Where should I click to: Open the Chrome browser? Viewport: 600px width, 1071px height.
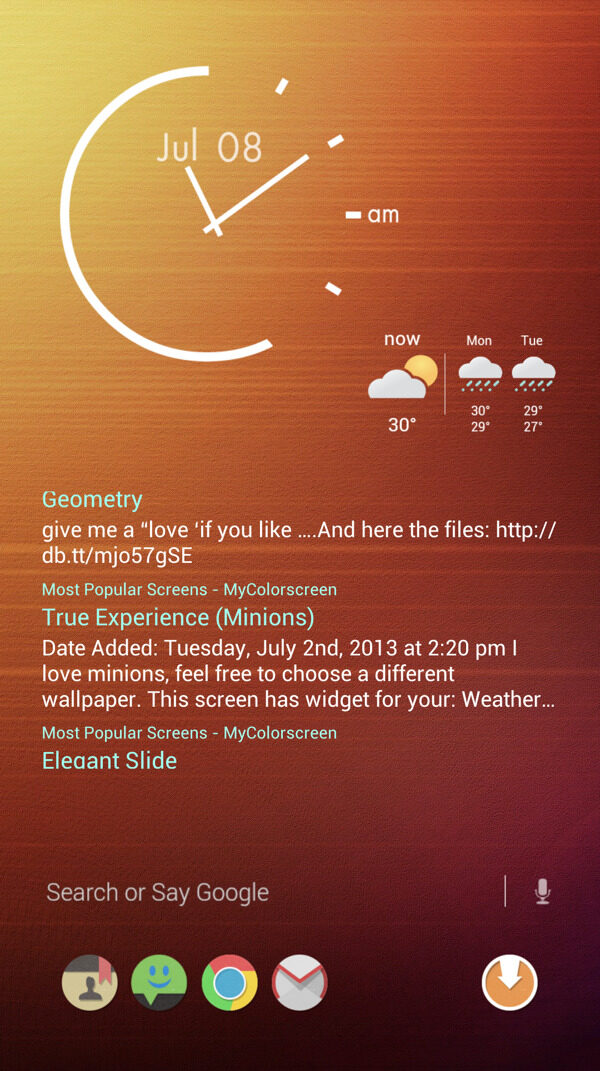click(229, 983)
